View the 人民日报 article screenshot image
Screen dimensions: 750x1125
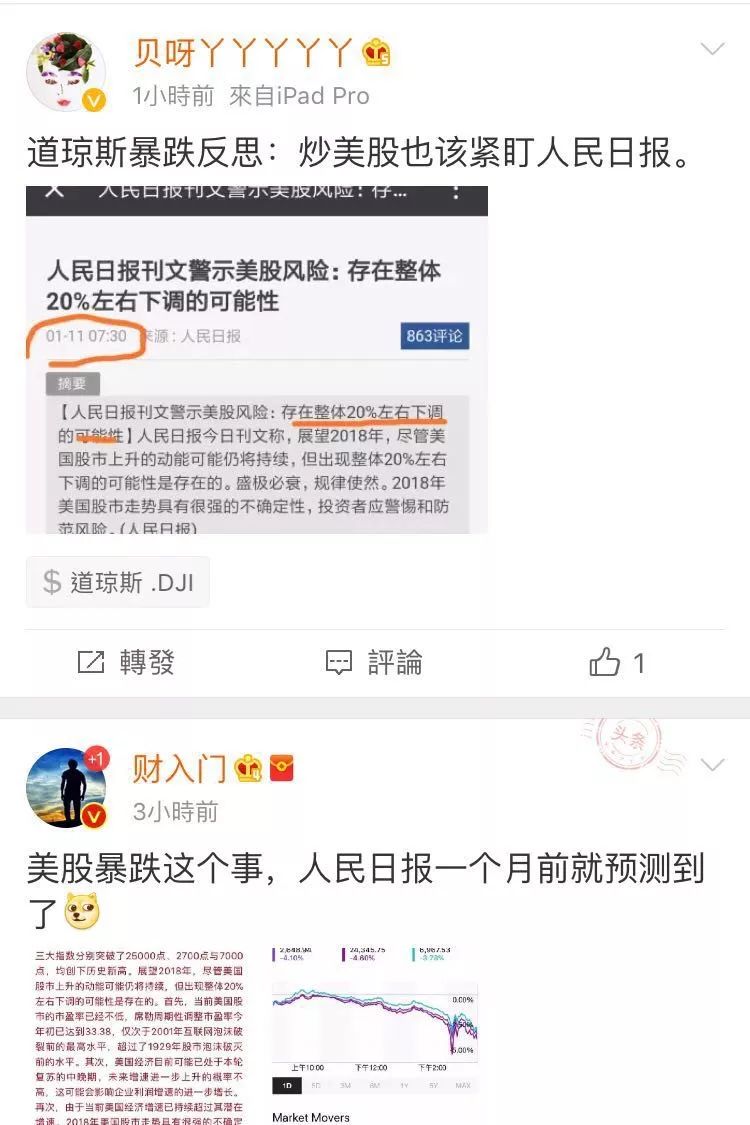point(257,360)
